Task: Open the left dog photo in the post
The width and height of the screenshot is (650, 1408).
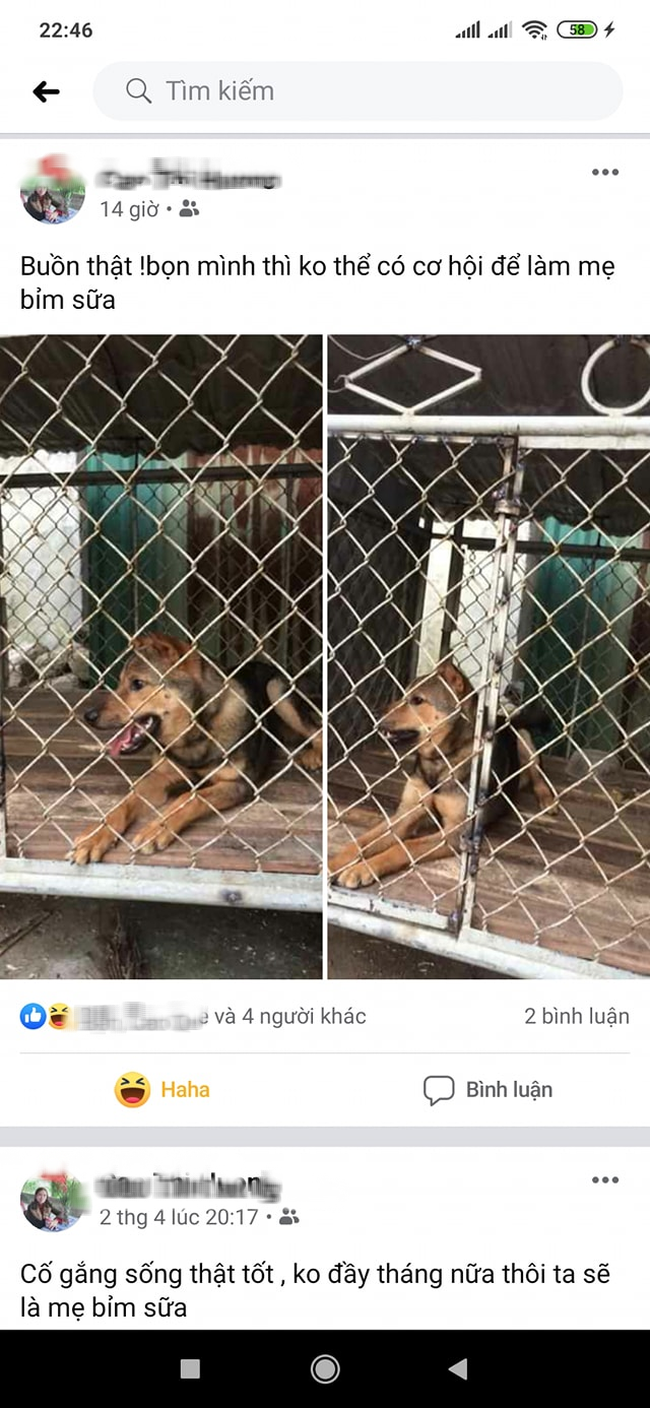Action: [x=161, y=656]
